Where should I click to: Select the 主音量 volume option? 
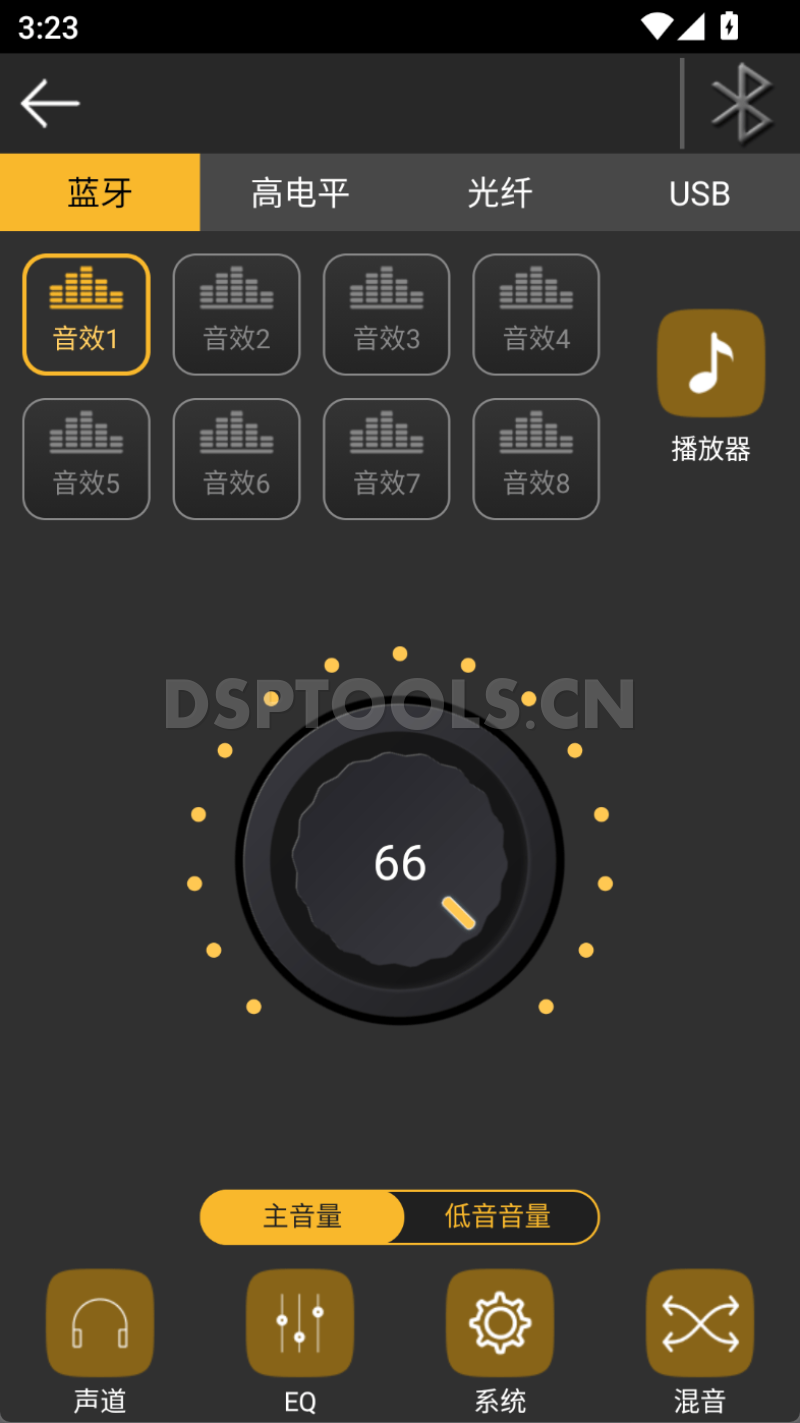[x=300, y=1217]
